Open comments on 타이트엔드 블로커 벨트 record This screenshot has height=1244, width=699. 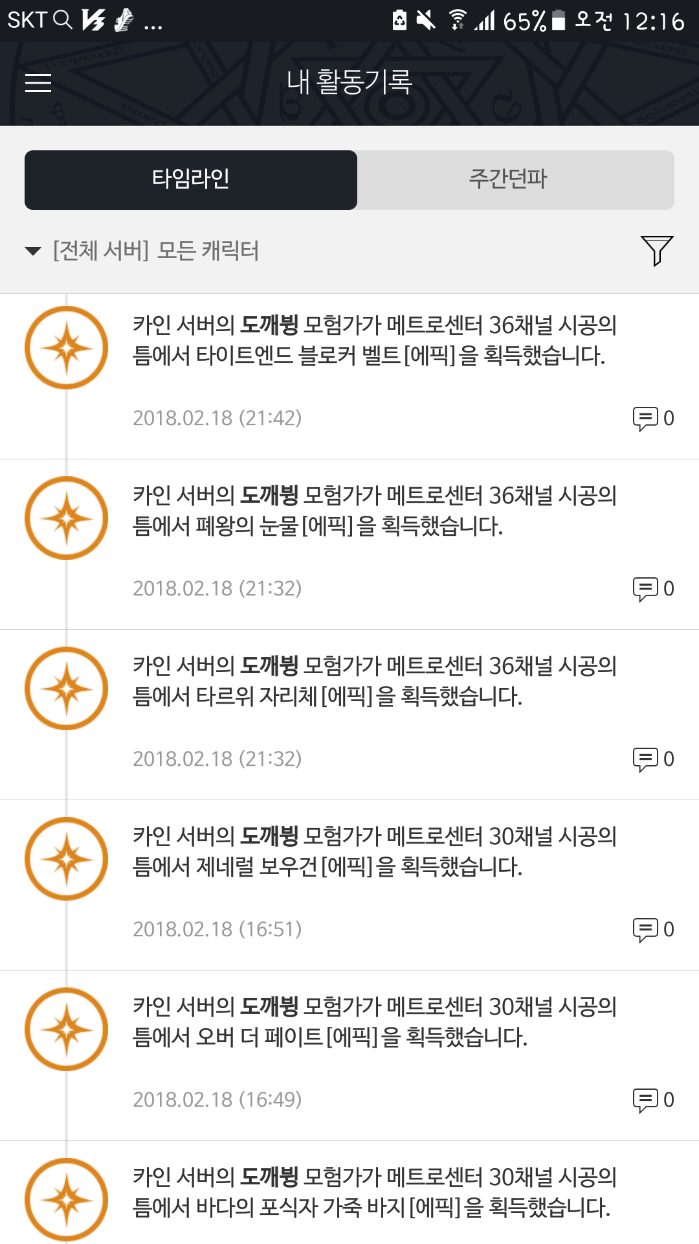(x=653, y=418)
